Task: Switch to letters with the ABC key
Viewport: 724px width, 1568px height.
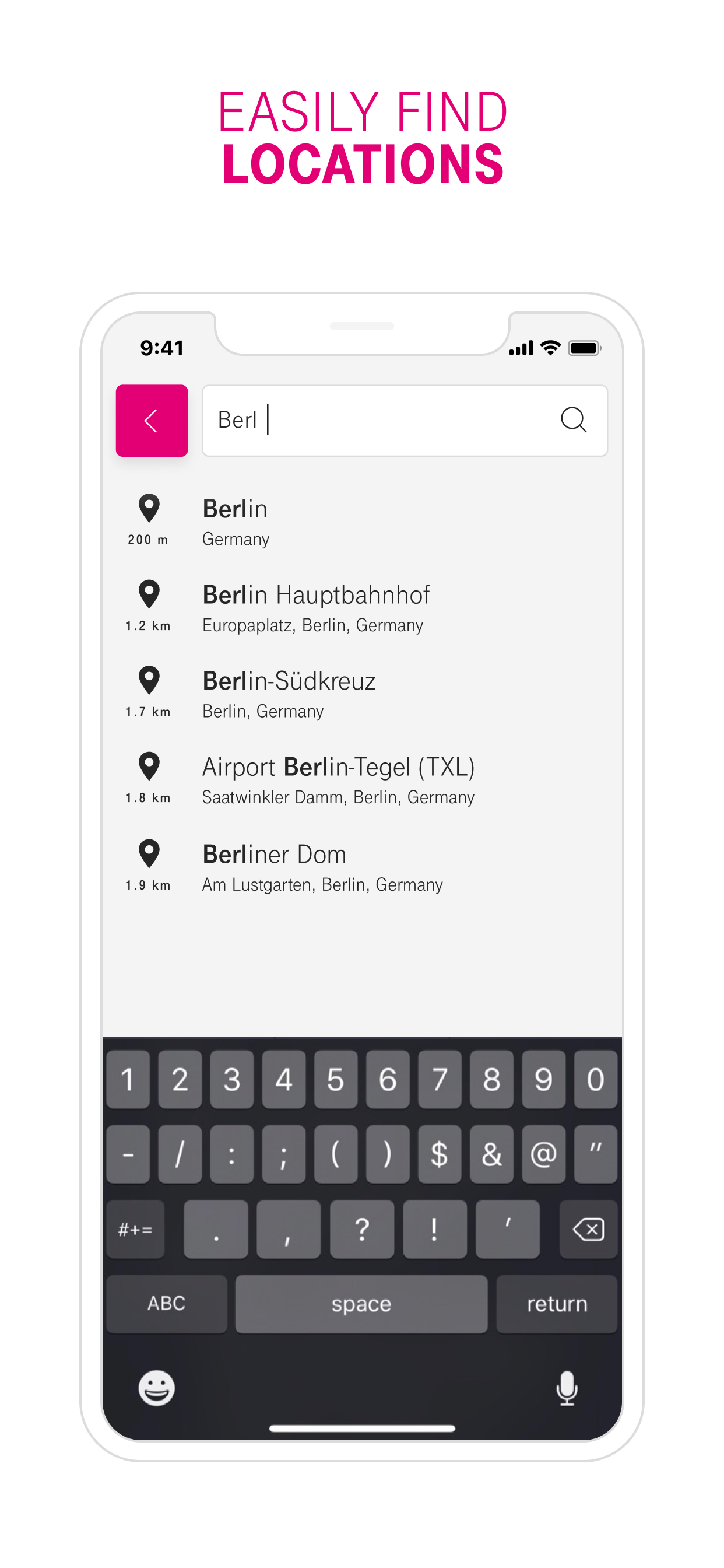Action: pos(166,1304)
